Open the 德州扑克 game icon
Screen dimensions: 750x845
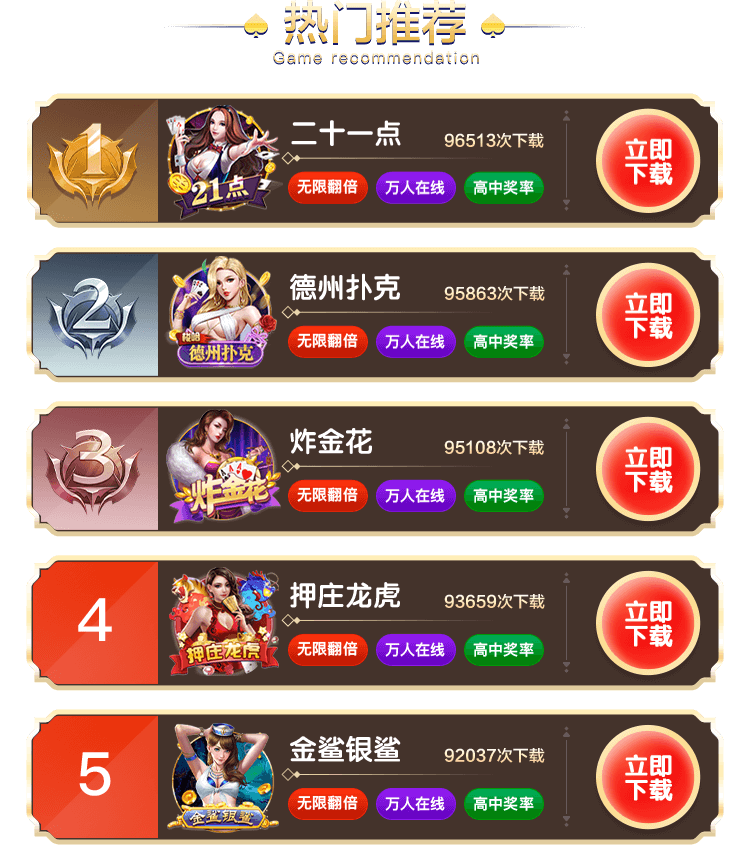tap(221, 315)
